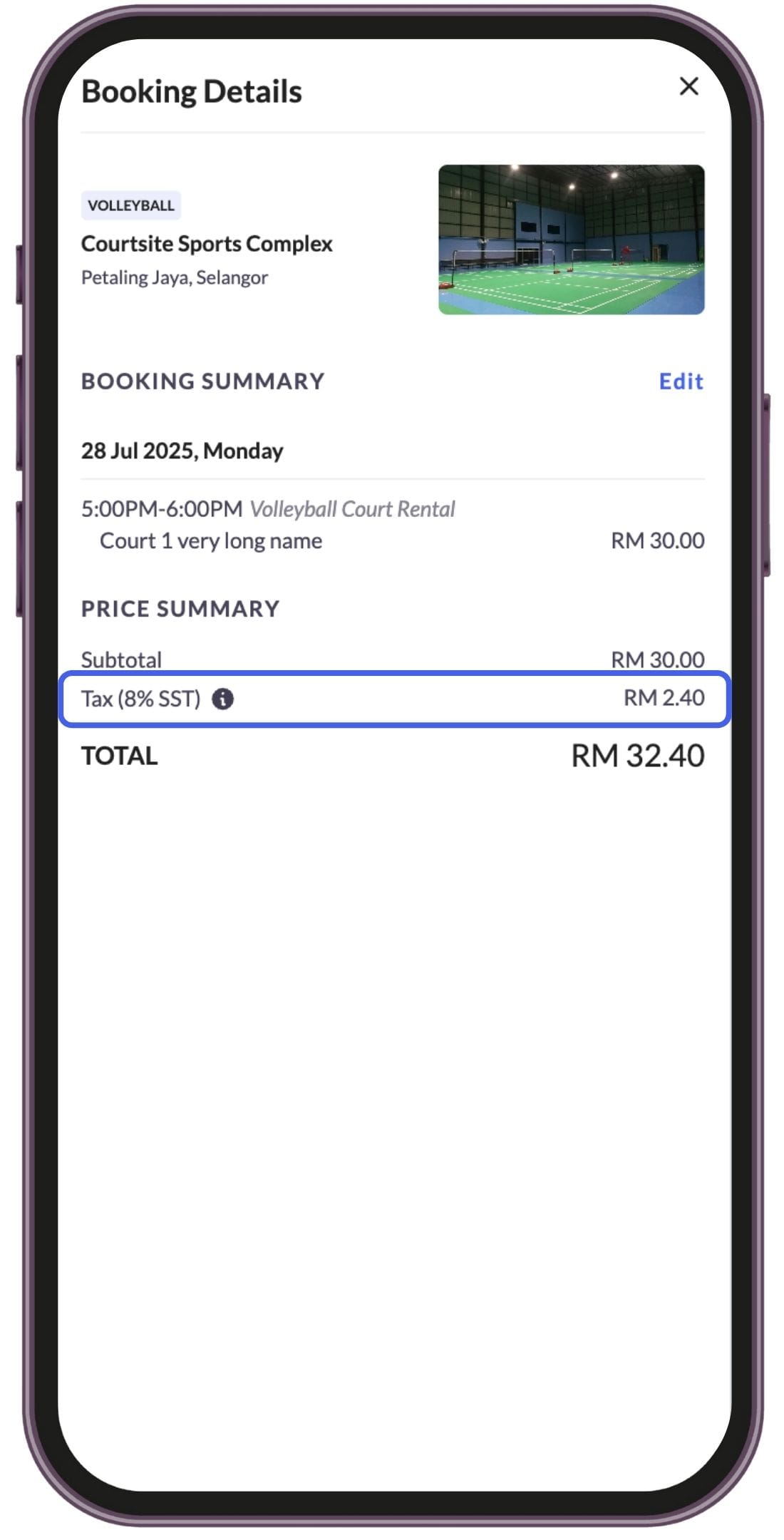The height and width of the screenshot is (1540, 784).
Task: Open the tax info icon
Action: coord(222,699)
